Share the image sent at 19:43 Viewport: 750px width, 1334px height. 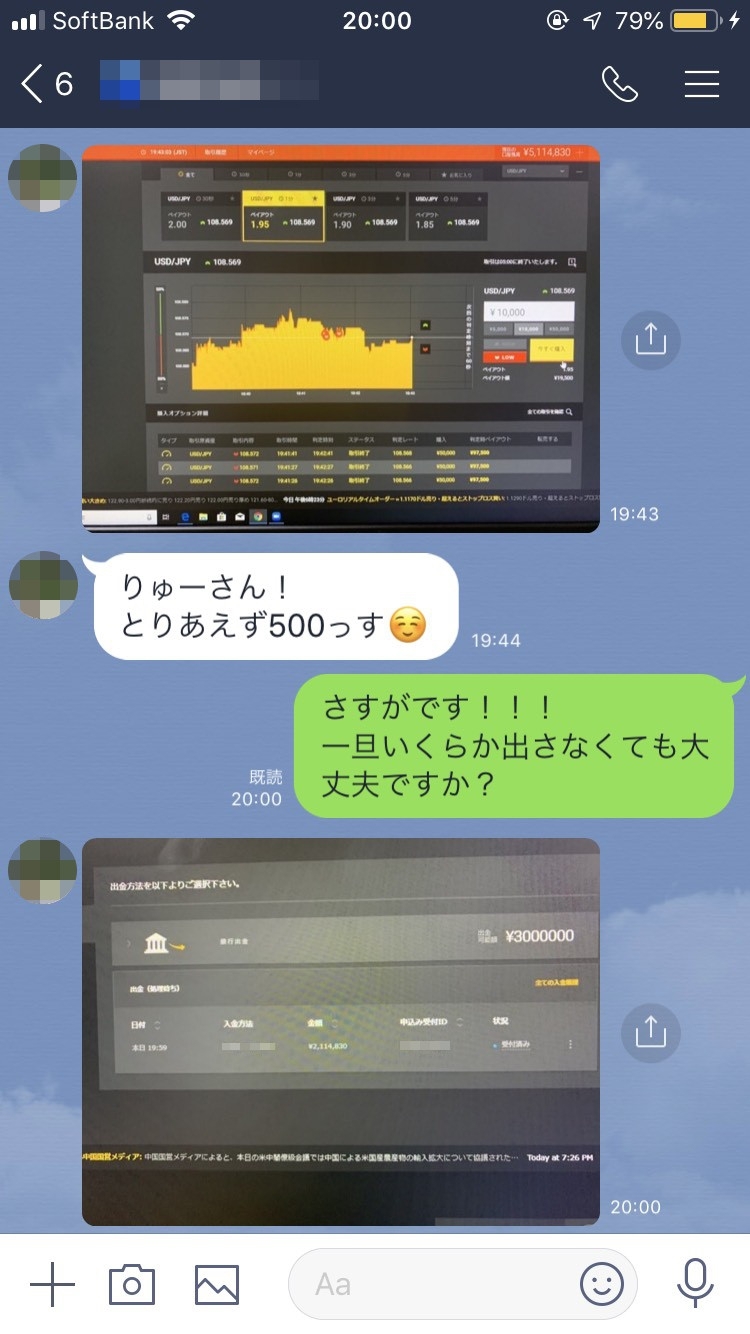pos(650,340)
